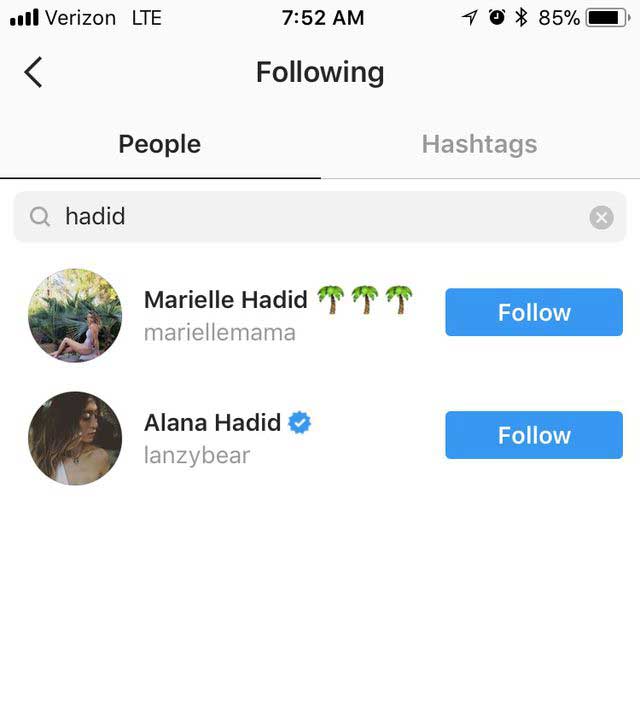Screen dimensions: 640x720
Task: Follow Alana Hadid
Action: pos(533,436)
